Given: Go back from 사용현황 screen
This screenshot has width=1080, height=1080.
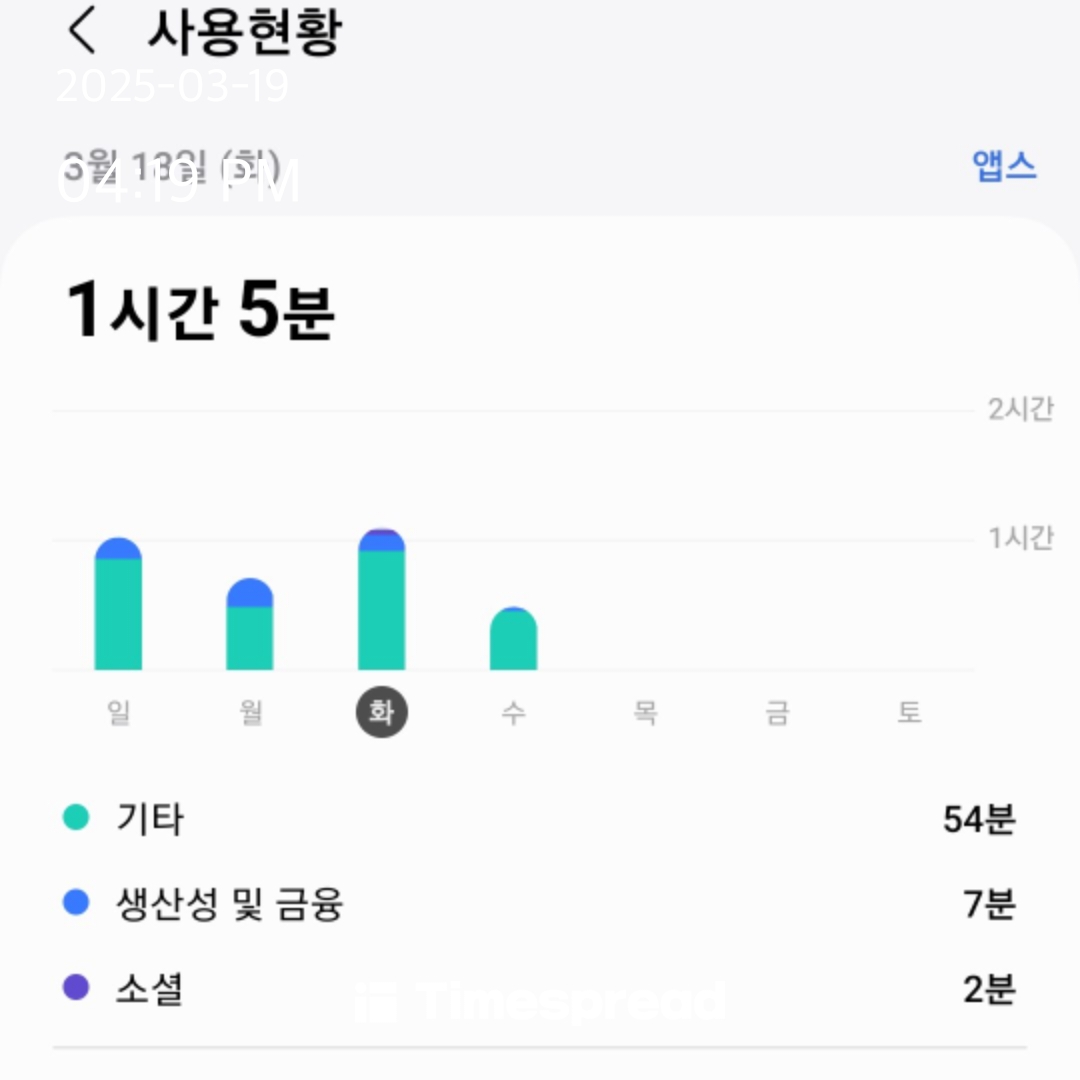Looking at the screenshot, I should click(x=82, y=32).
